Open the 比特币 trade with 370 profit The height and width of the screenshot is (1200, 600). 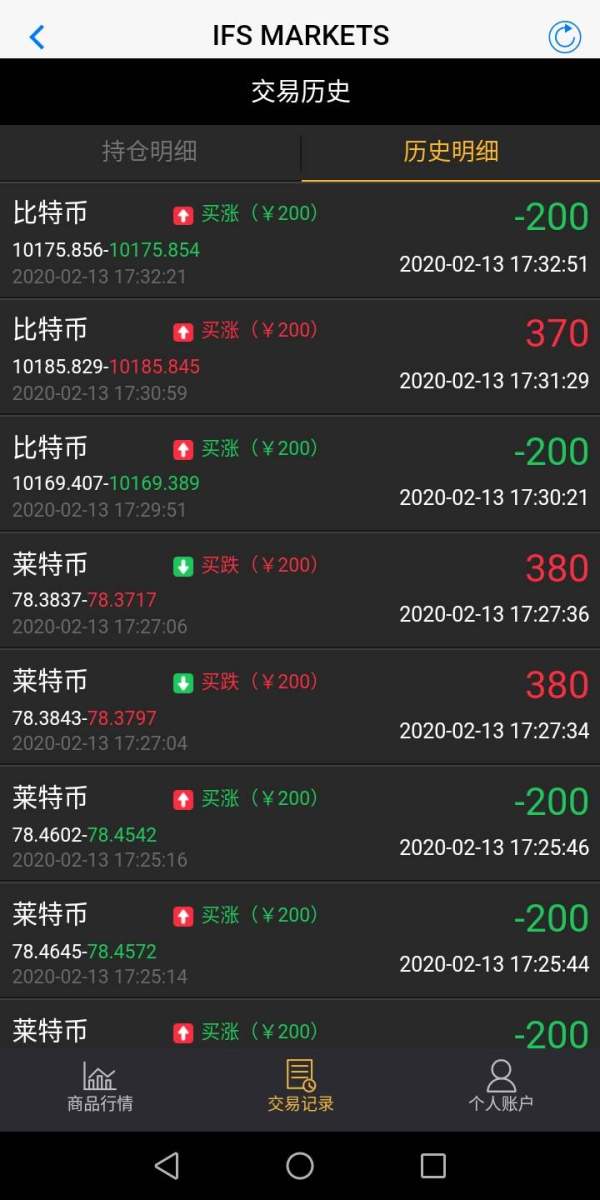[300, 357]
